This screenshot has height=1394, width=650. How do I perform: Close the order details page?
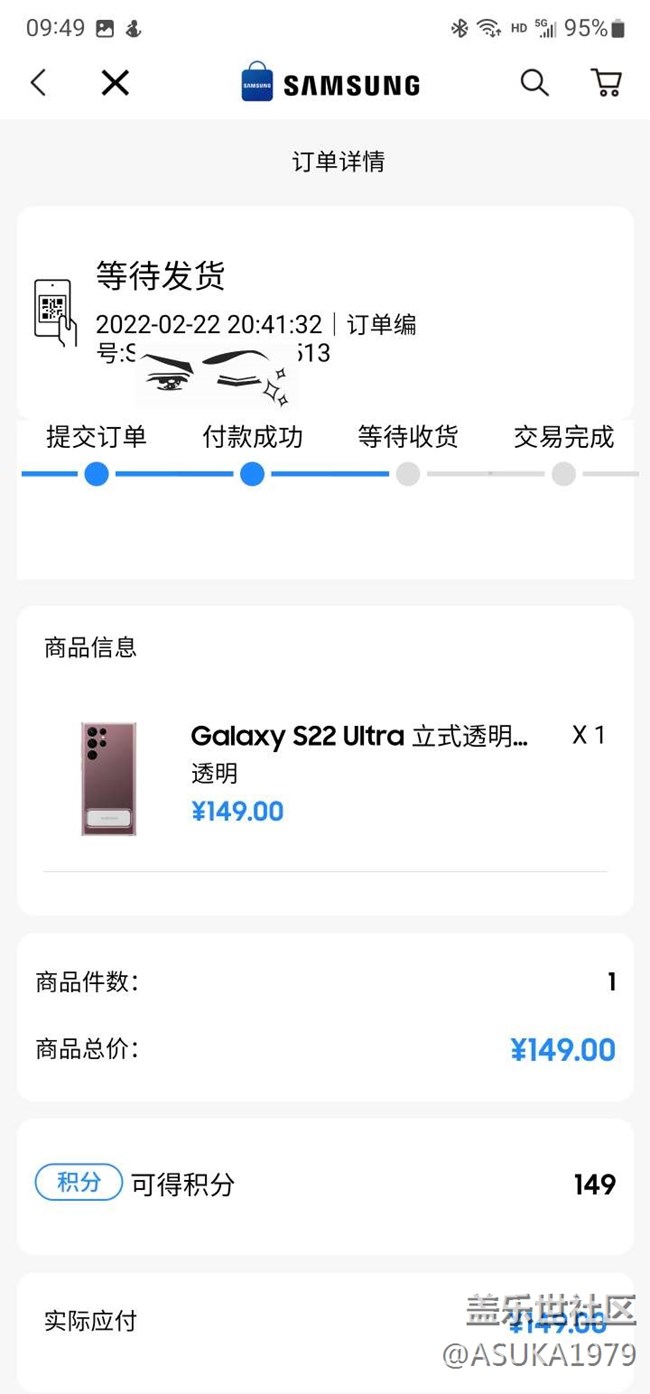pos(115,83)
